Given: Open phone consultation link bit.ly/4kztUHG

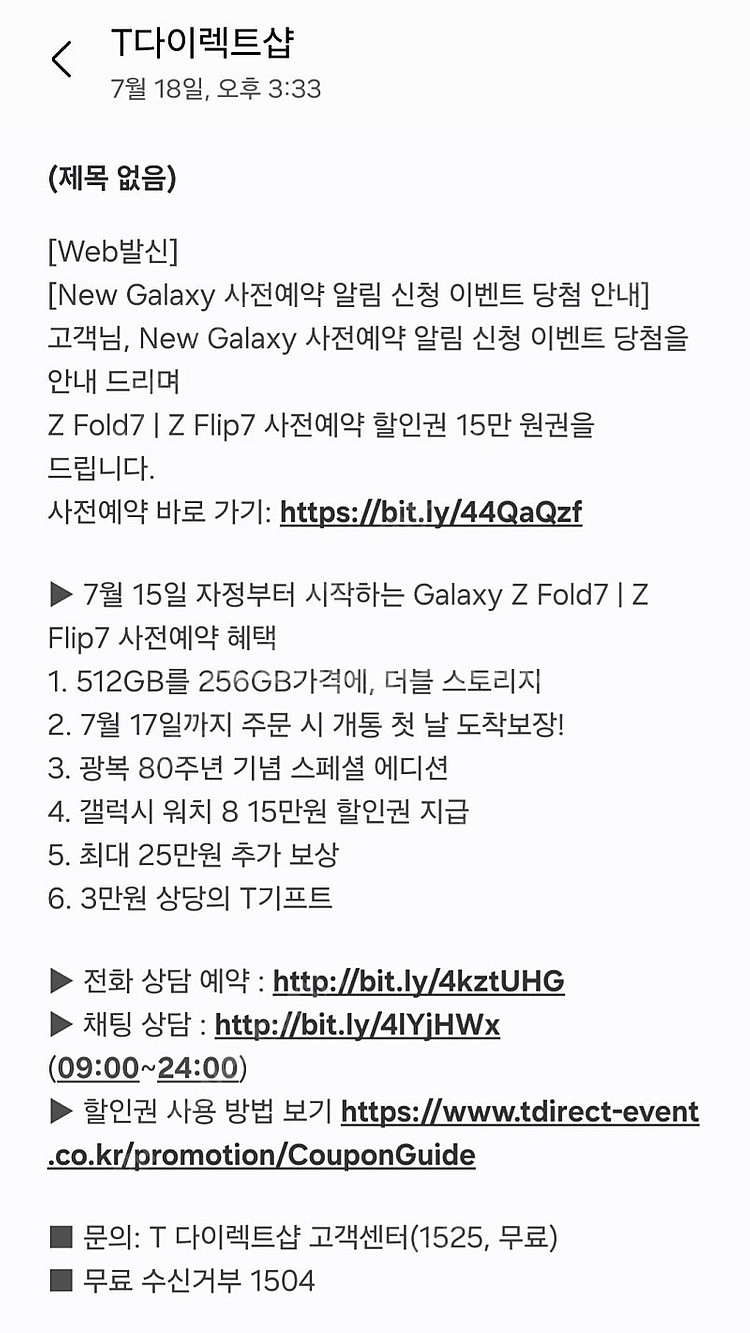Looking at the screenshot, I should coord(418,982).
